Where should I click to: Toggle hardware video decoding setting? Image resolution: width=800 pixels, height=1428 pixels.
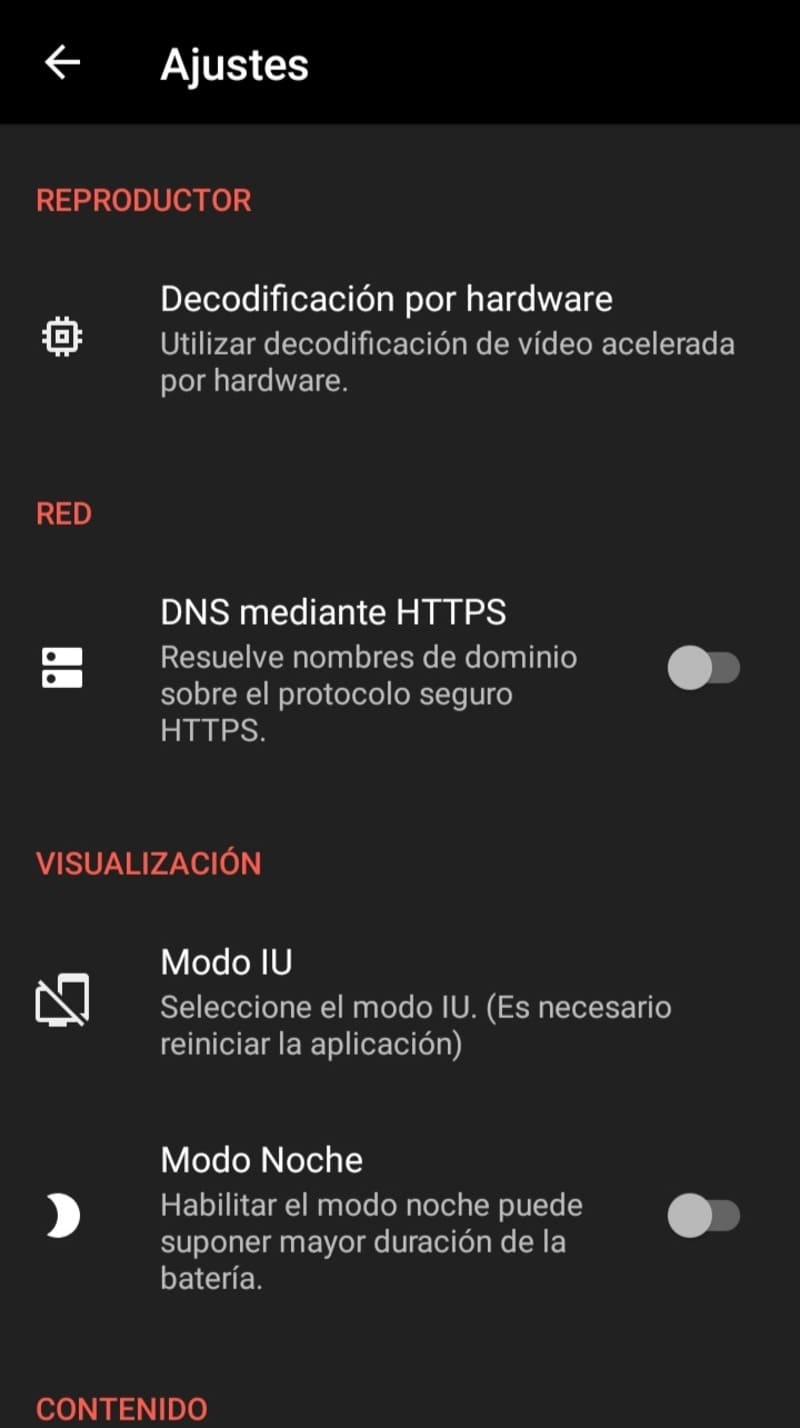[x=400, y=337]
